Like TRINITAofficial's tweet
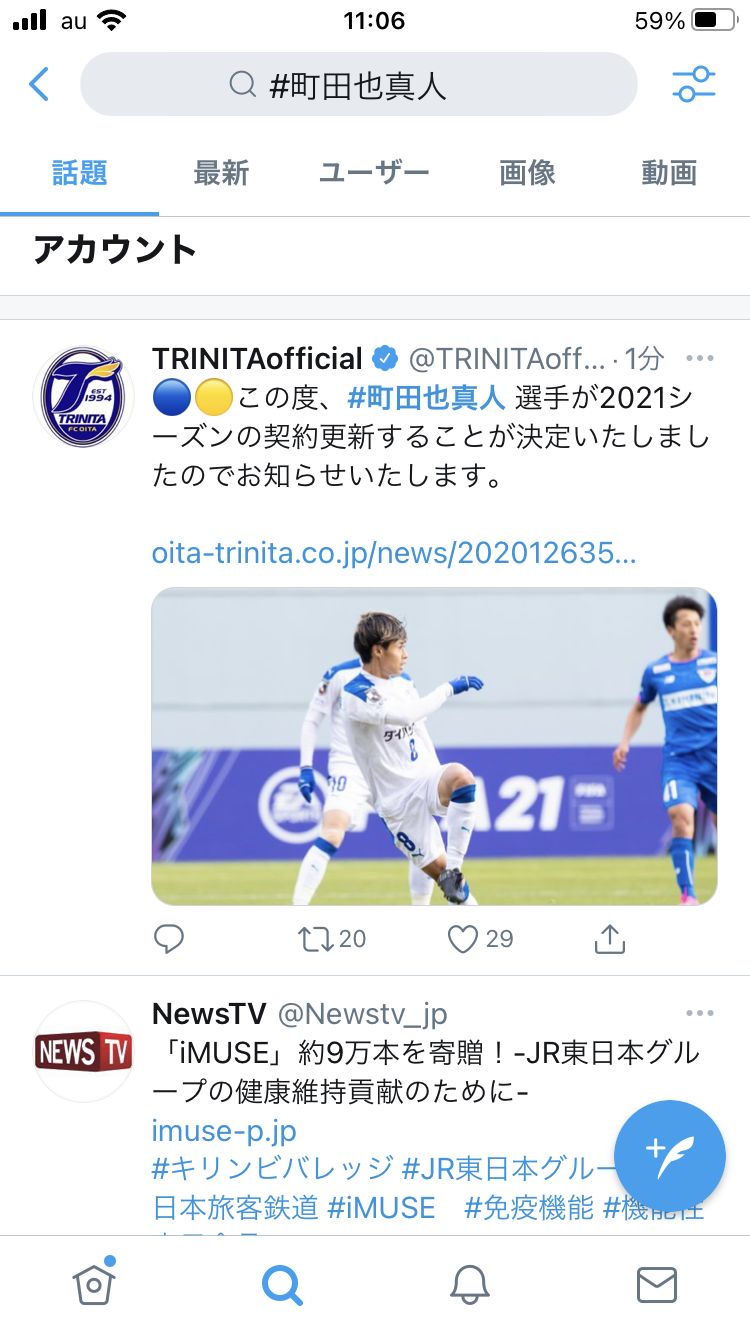Viewport: 750px width, 1334px height. 479,939
